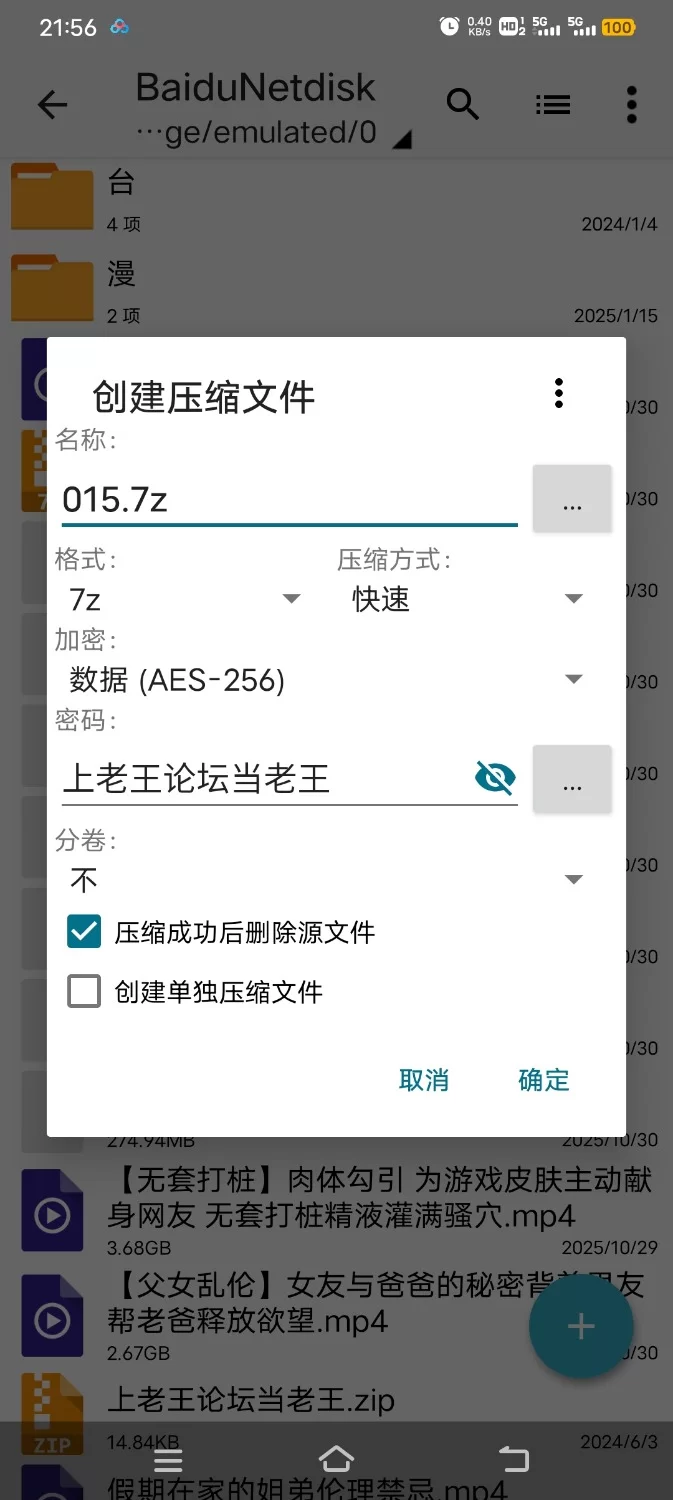Image resolution: width=673 pixels, height=1500 pixels.
Task: Uncheck 压缩成功后删除源文件
Action: tap(84, 932)
